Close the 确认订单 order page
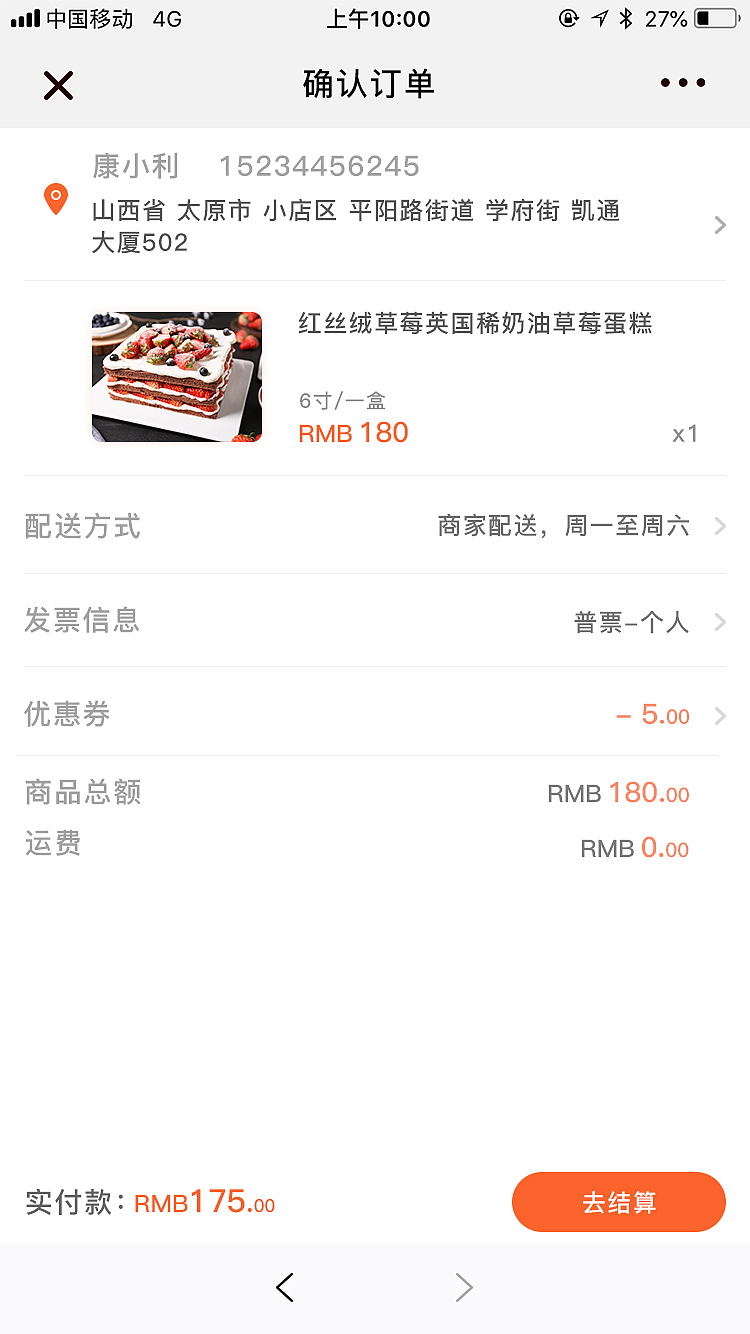This screenshot has width=750, height=1334. [x=57, y=85]
